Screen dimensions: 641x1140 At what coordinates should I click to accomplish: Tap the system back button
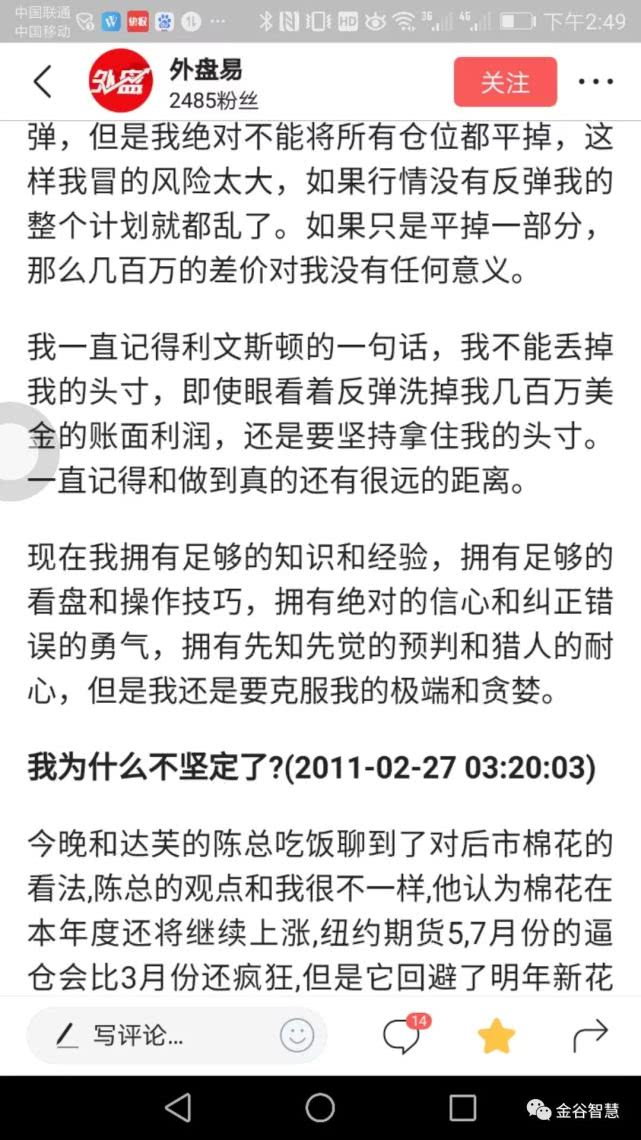click(177, 1108)
